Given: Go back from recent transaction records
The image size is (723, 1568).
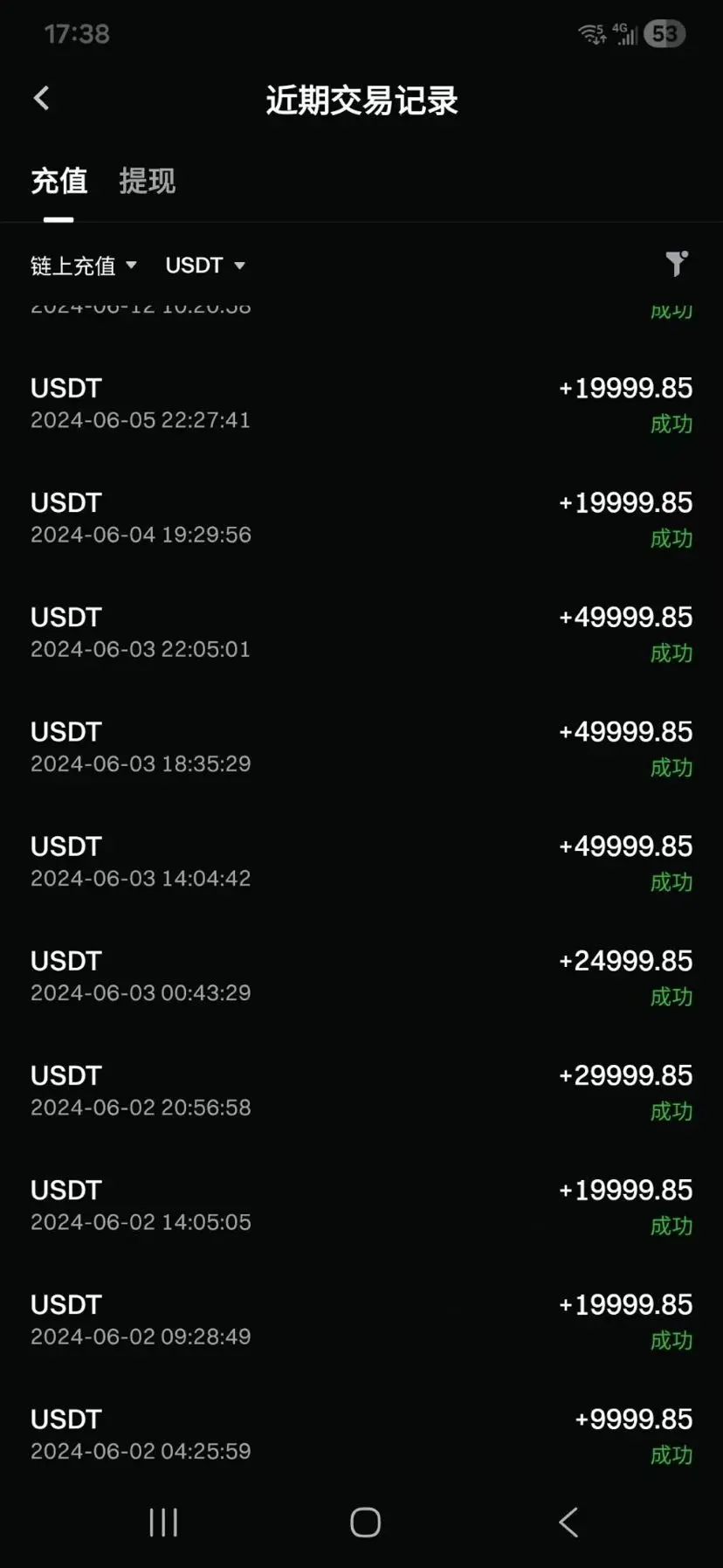Looking at the screenshot, I should coord(41,99).
